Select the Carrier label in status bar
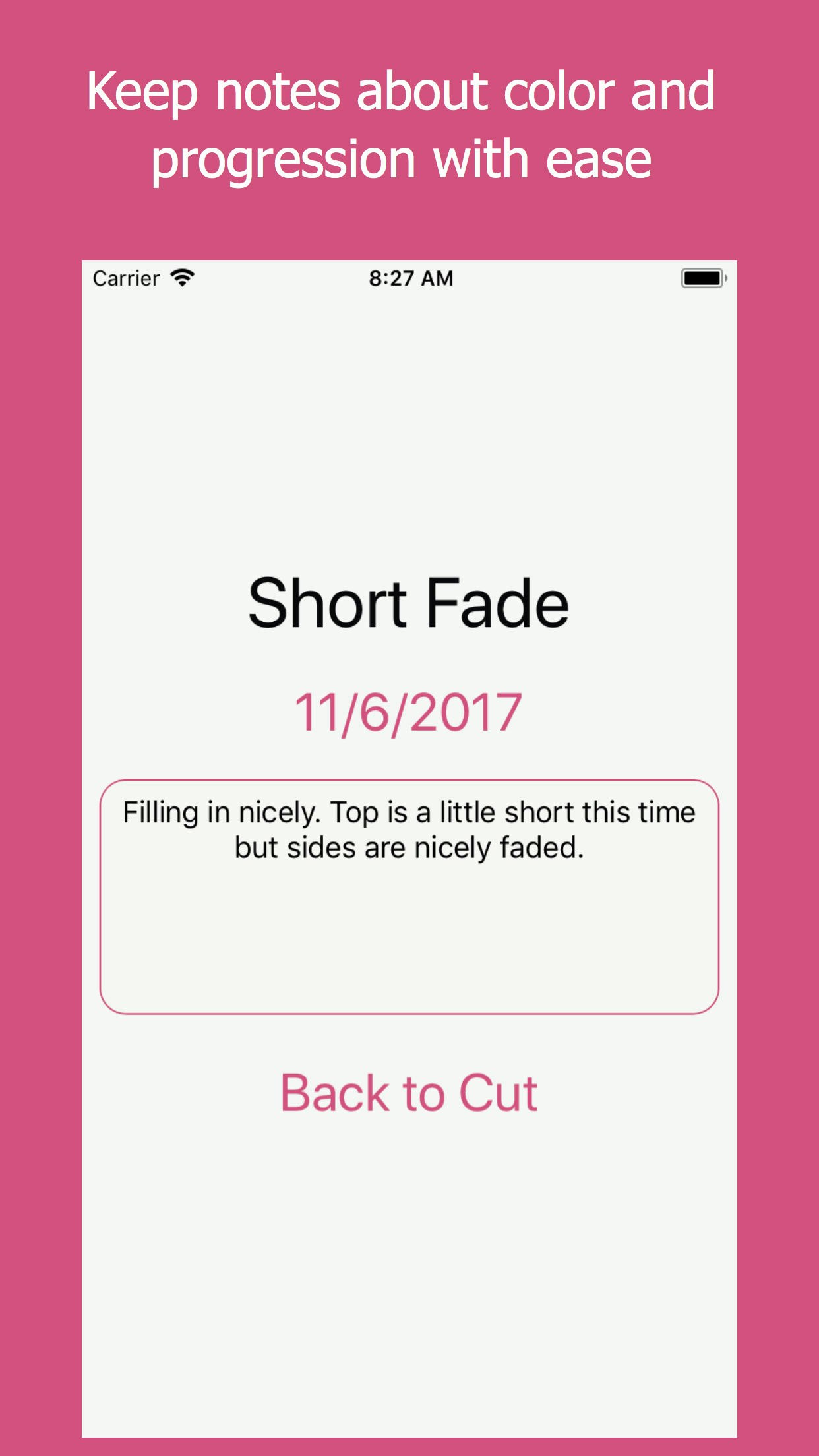The width and height of the screenshot is (819, 1456). (x=125, y=278)
